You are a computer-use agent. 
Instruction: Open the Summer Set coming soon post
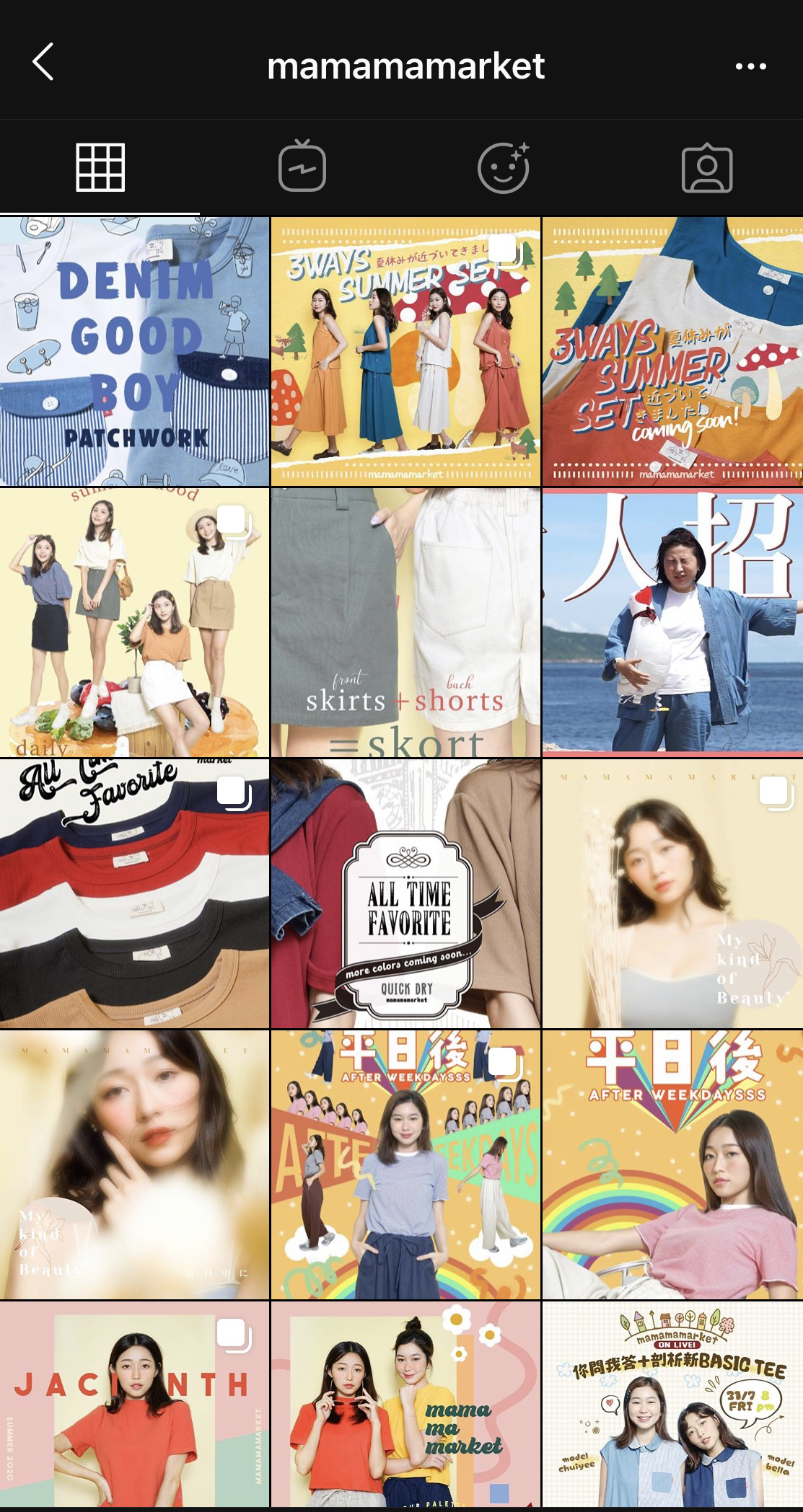672,351
